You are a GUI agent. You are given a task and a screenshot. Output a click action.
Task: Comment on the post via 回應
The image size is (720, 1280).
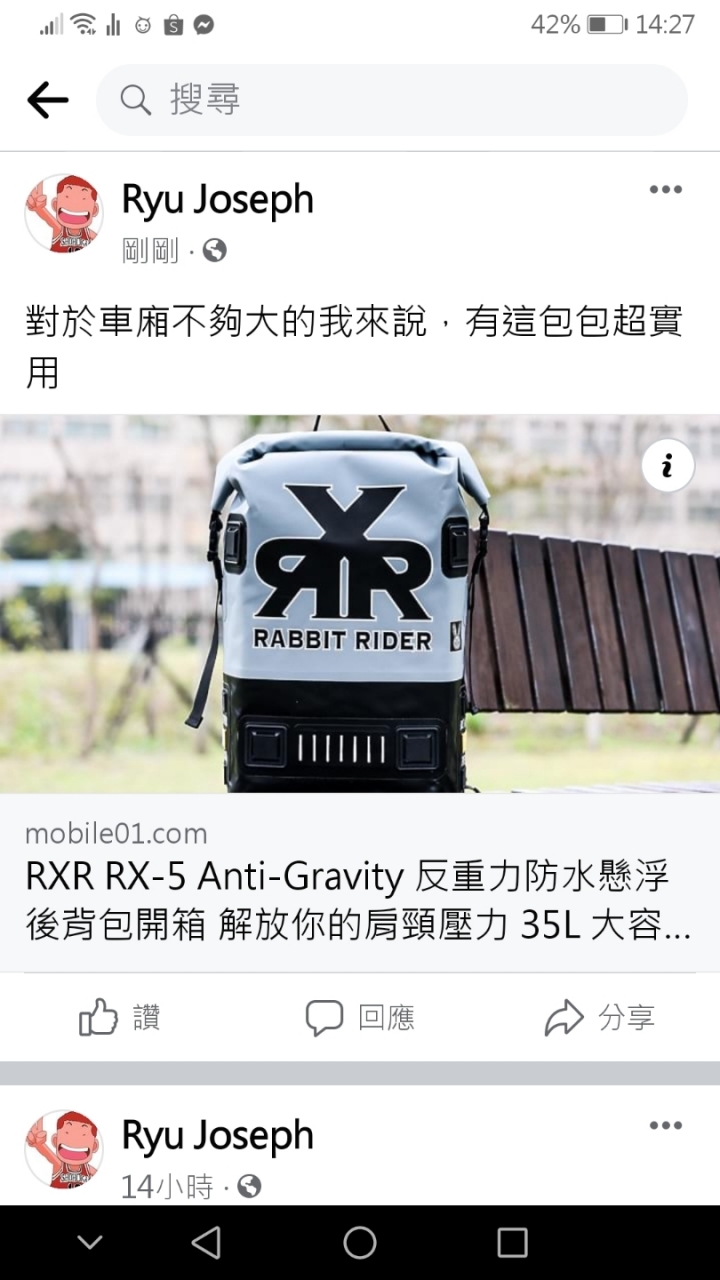coord(360,1018)
